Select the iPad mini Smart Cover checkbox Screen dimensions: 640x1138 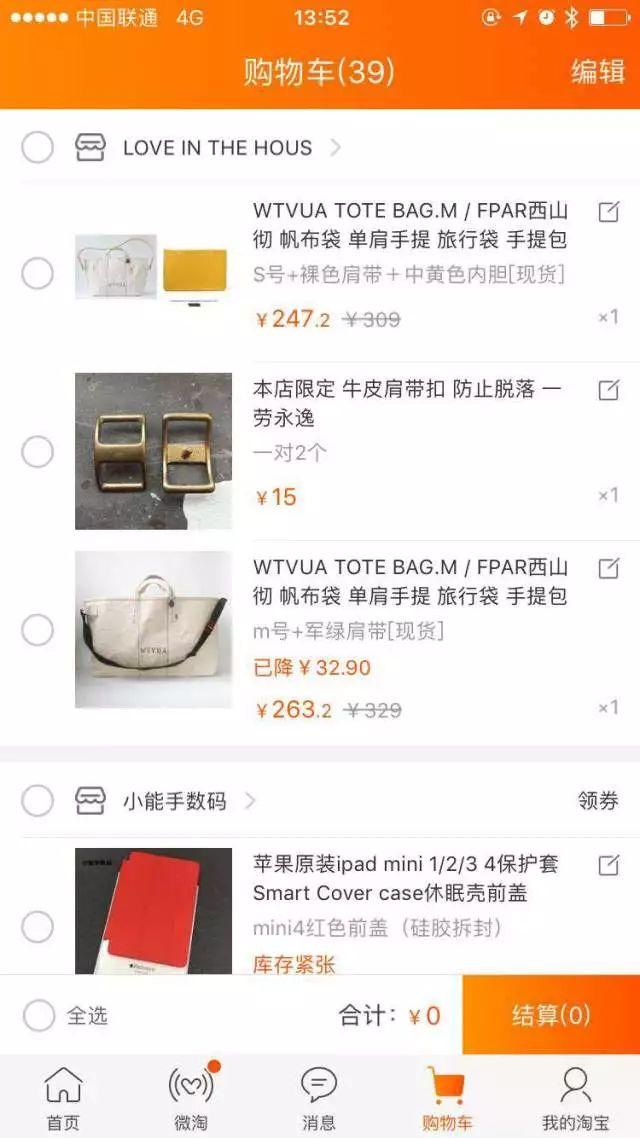(x=38, y=927)
